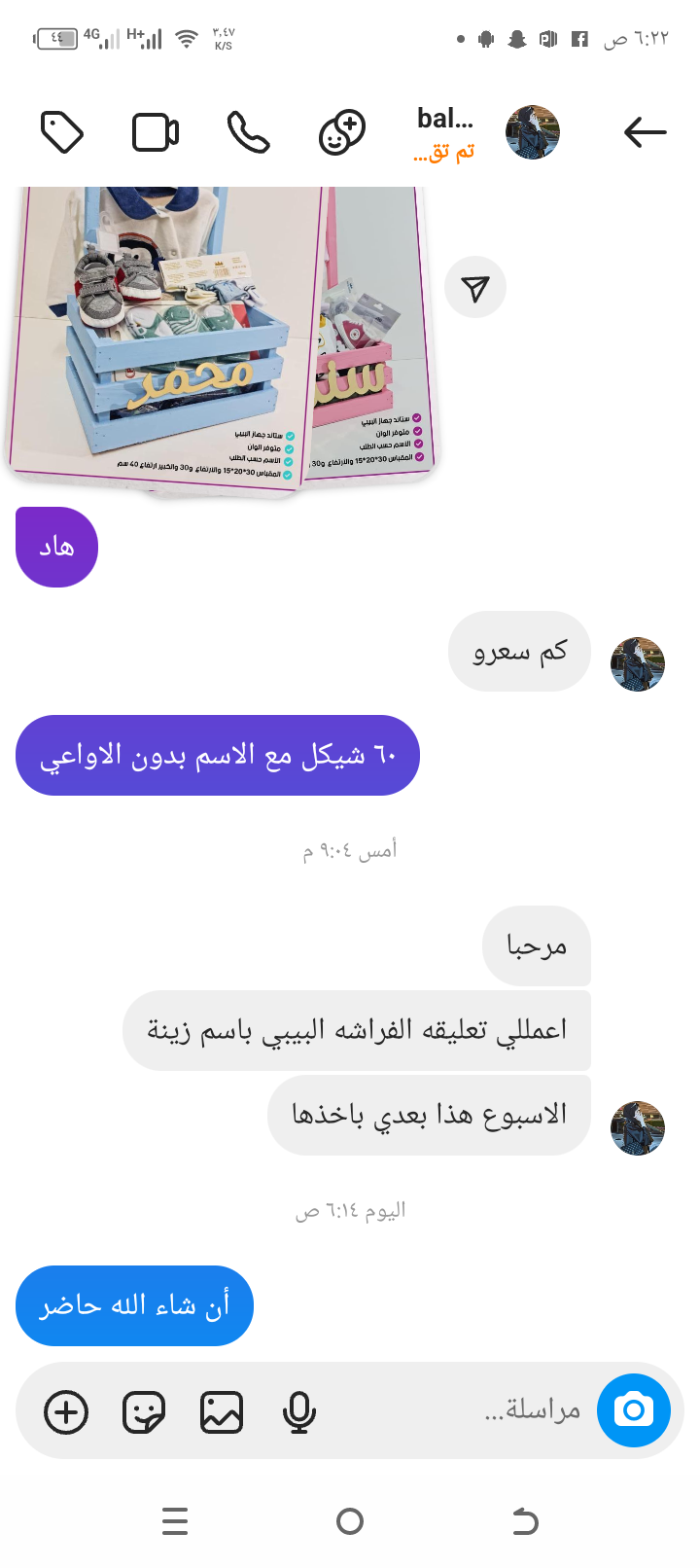Go to the system home screen

click(350, 1521)
